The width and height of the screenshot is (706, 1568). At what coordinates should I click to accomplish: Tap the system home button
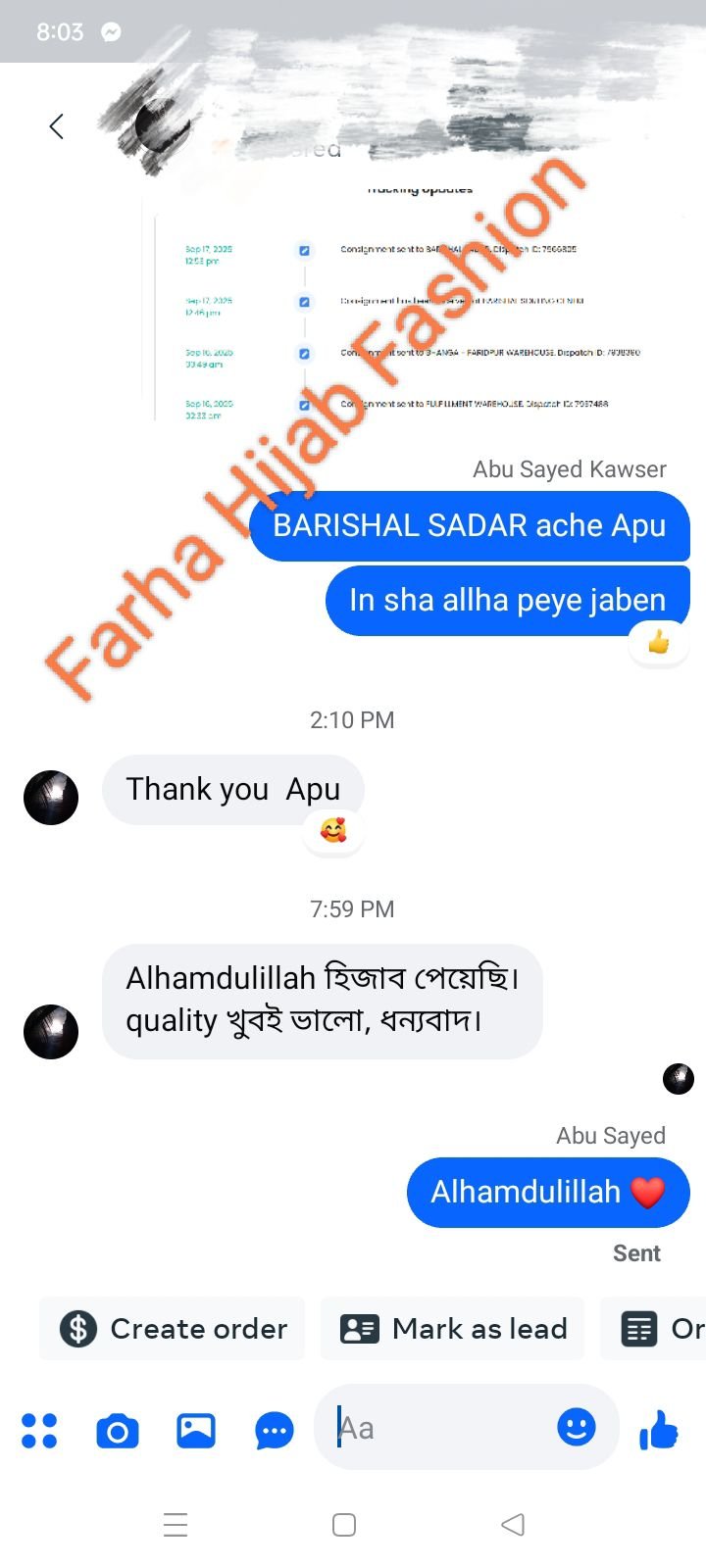[x=344, y=1525]
